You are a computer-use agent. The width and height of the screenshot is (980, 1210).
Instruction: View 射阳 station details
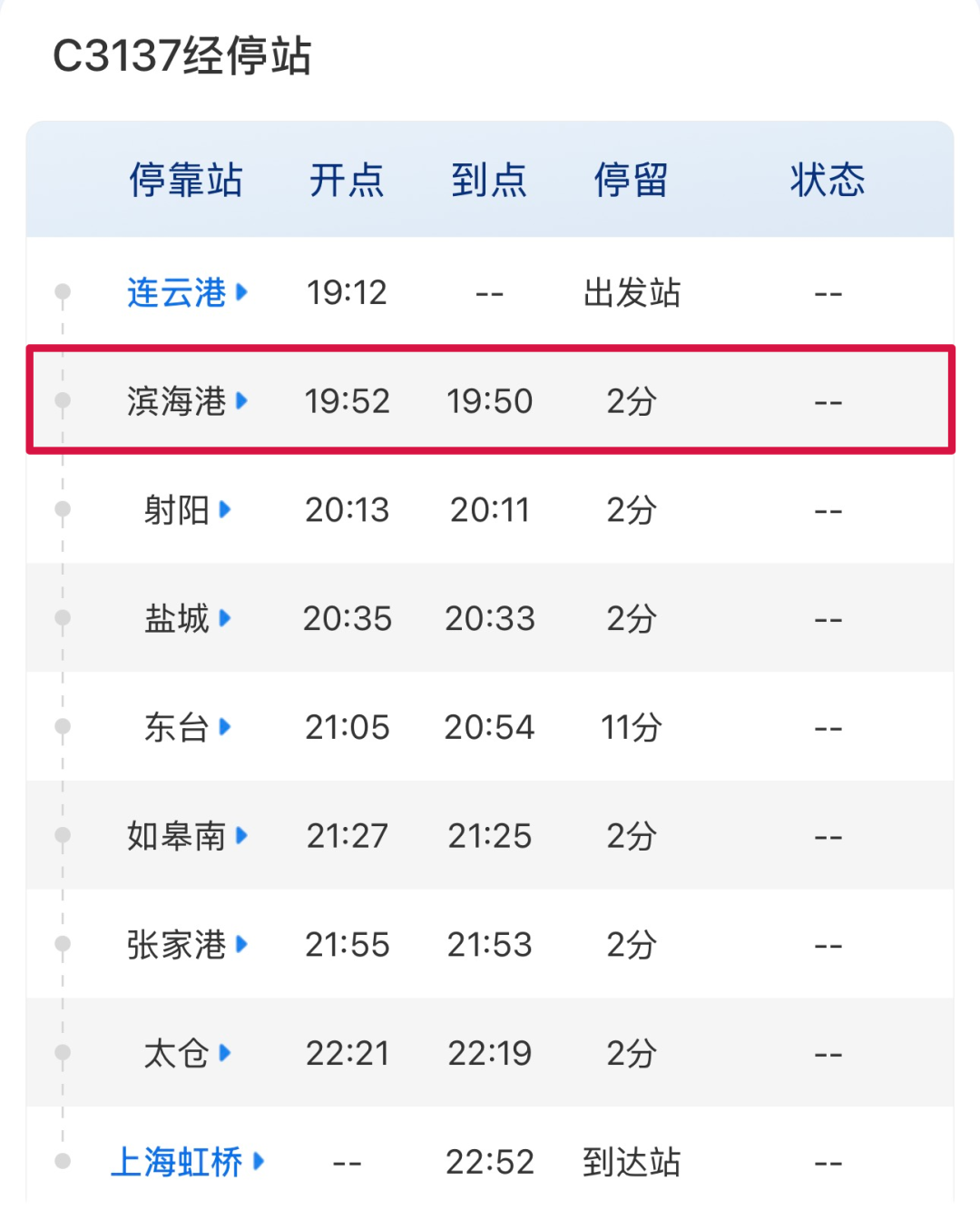coord(186,510)
